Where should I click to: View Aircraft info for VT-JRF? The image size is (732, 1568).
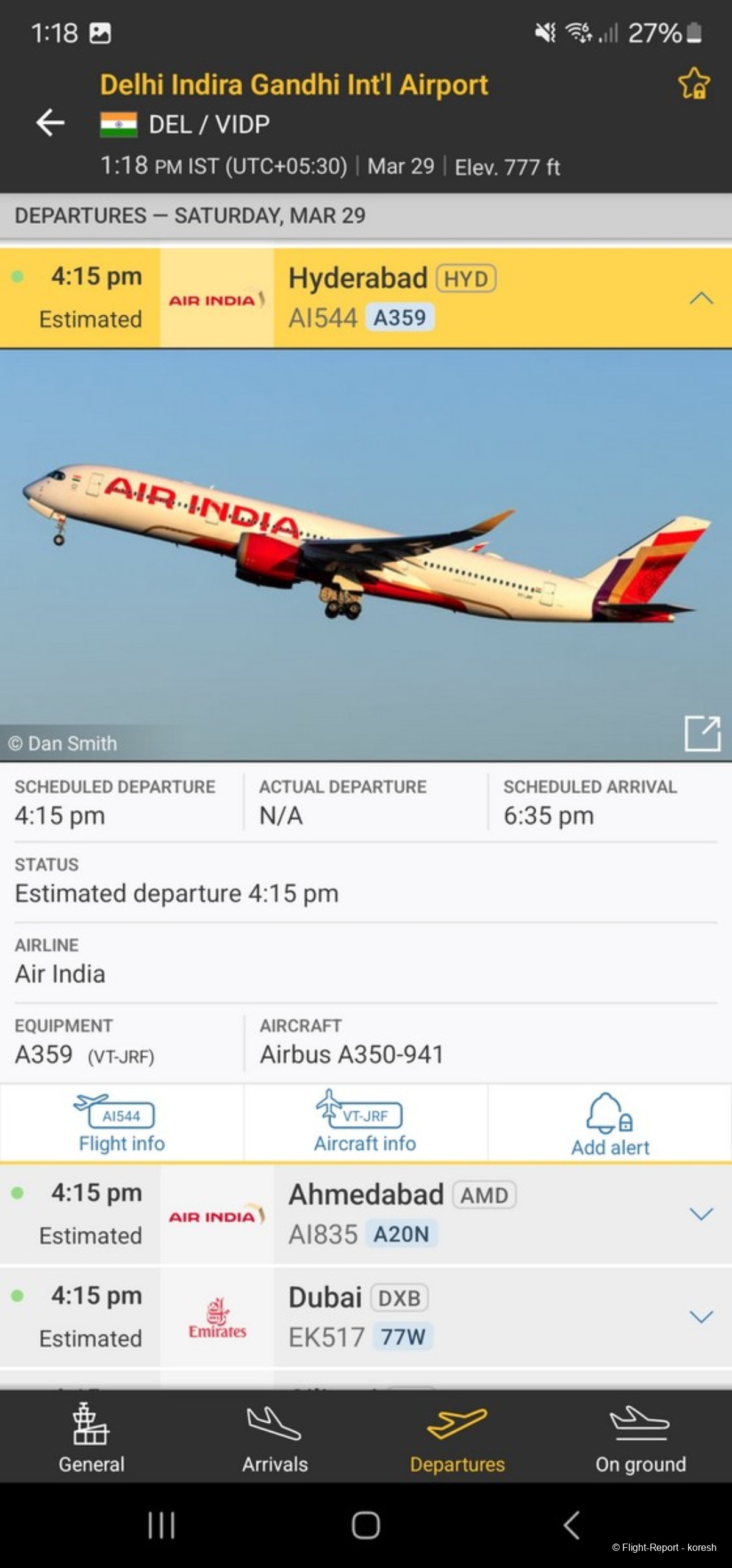(365, 1123)
